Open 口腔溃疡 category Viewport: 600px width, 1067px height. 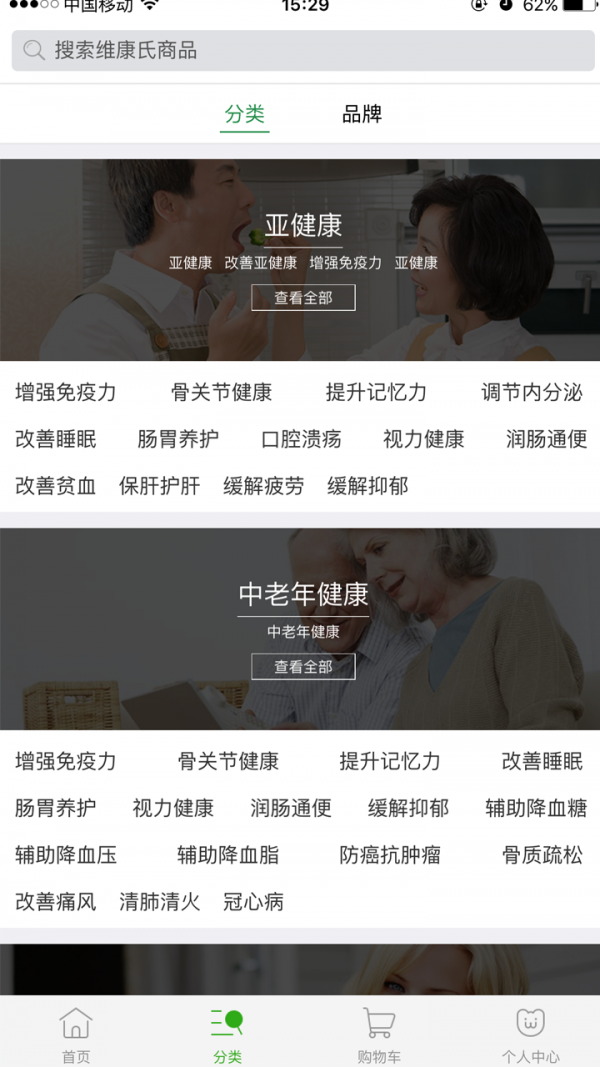click(x=301, y=439)
